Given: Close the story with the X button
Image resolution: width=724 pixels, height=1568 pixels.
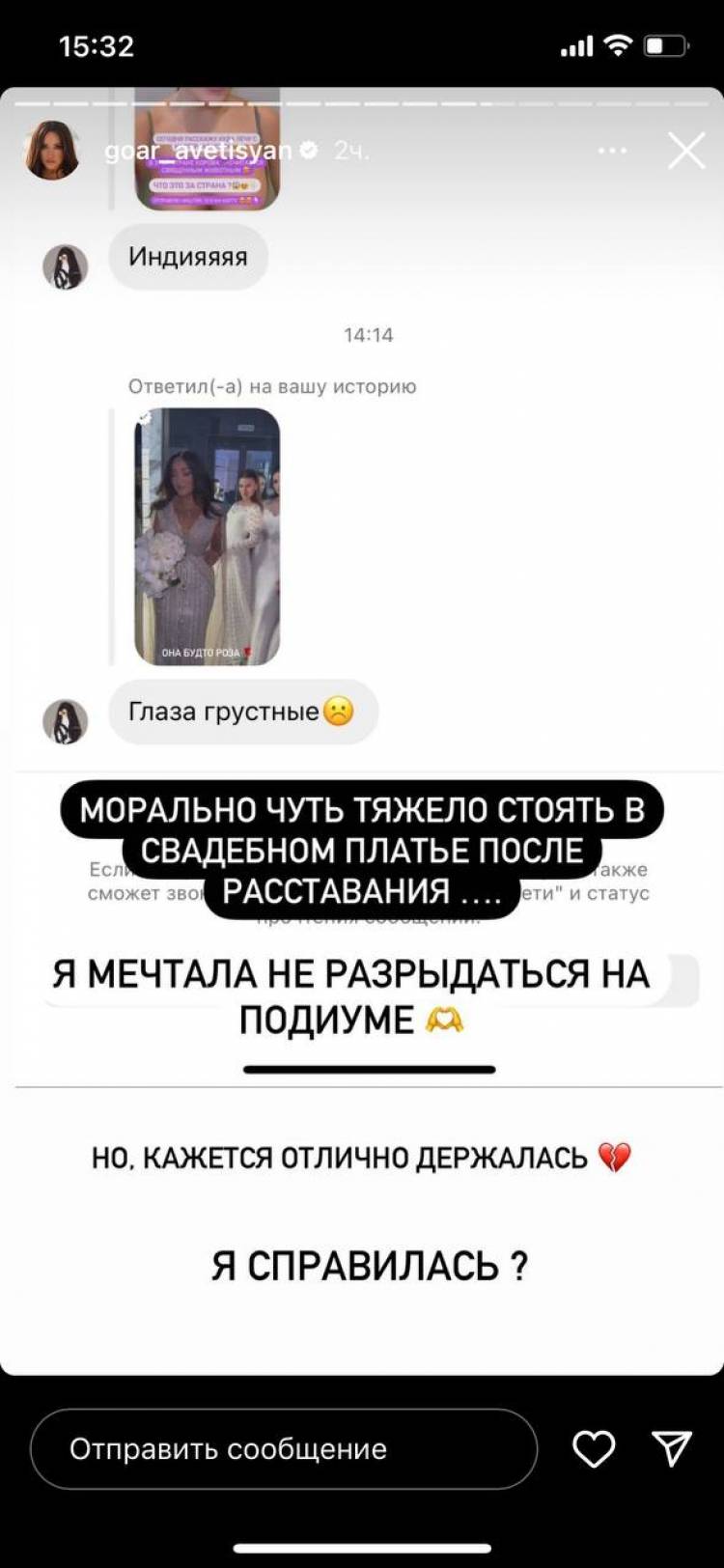Looking at the screenshot, I should pyautogui.click(x=686, y=151).
